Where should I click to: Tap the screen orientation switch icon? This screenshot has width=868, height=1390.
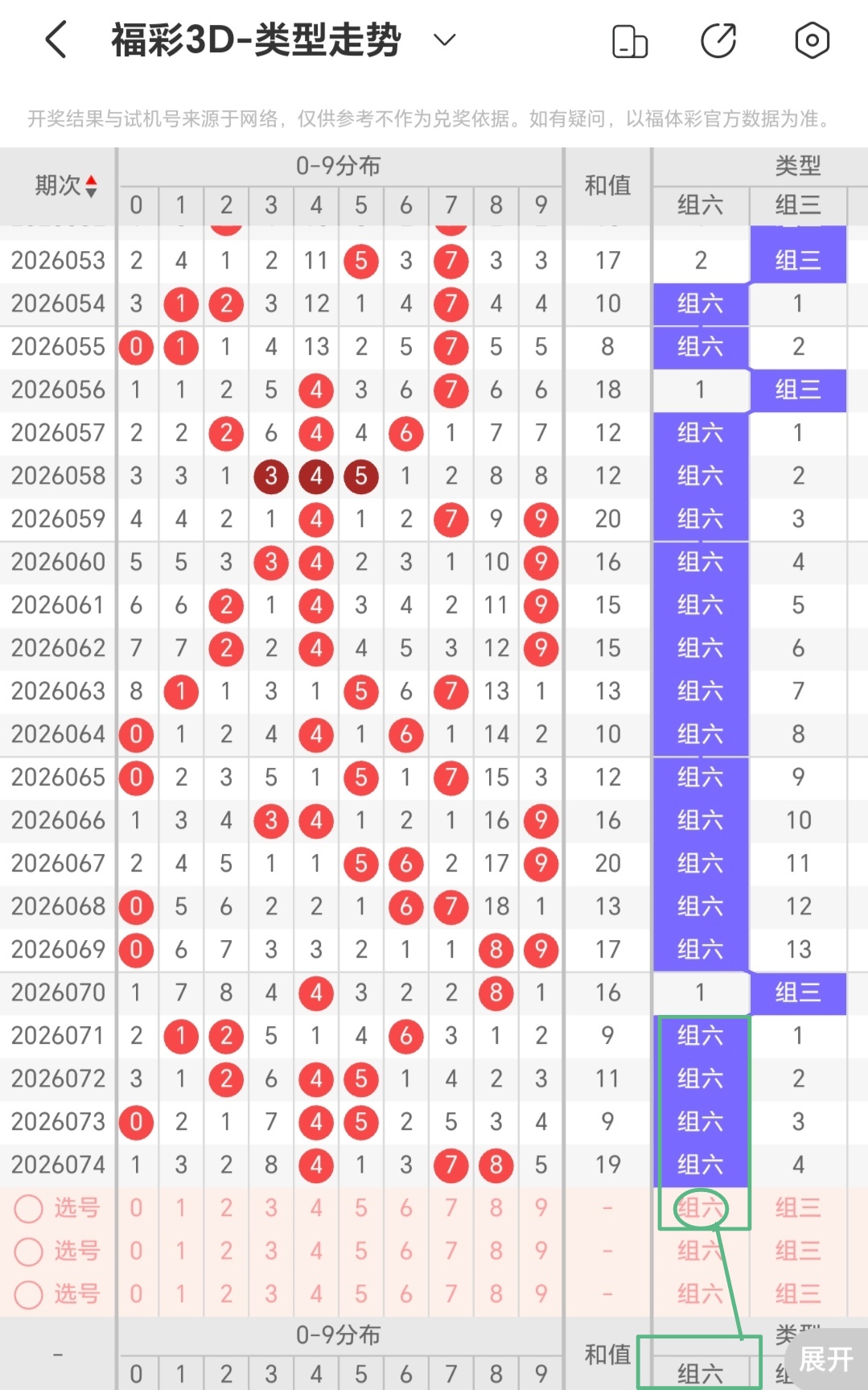click(x=630, y=41)
